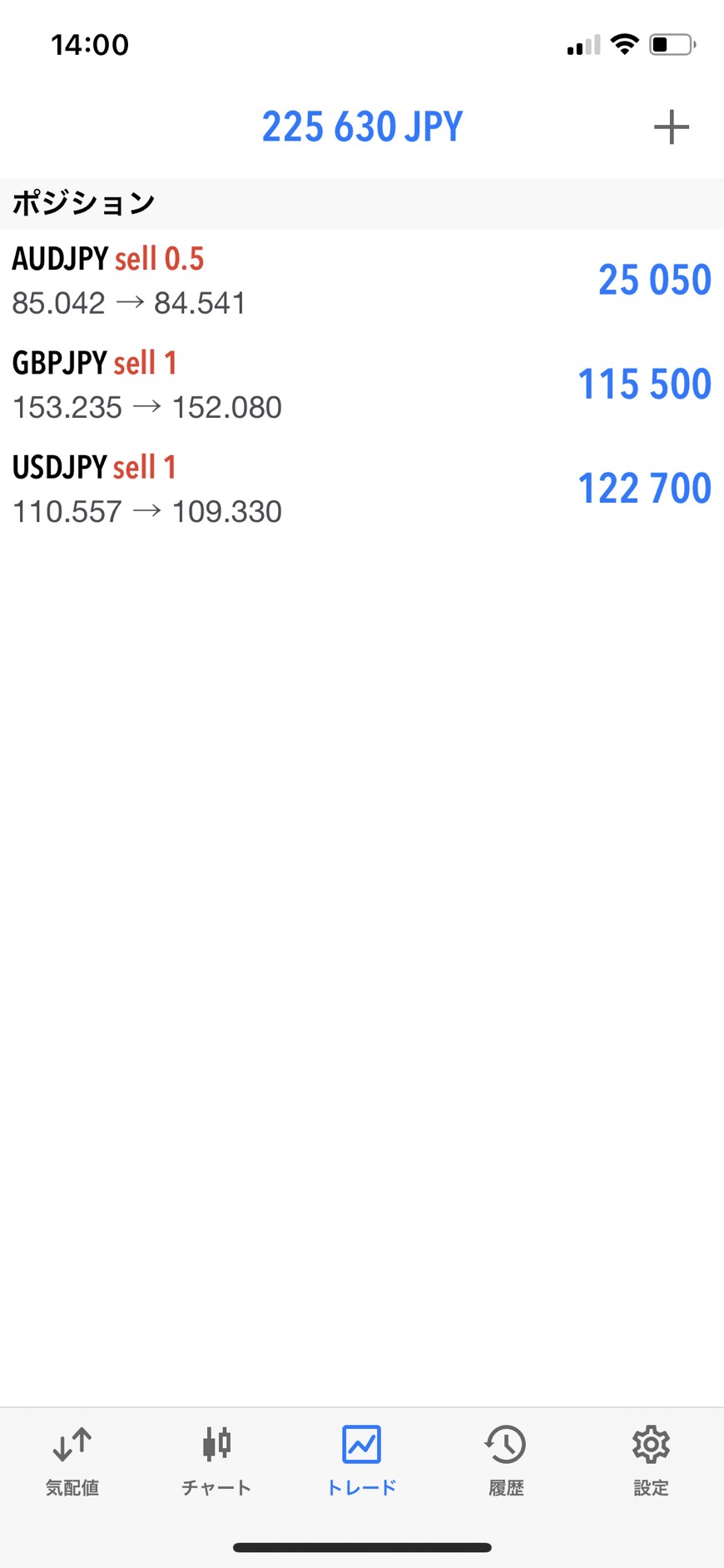
Task: Open the GBPJPY sell 1 position
Action: point(361,385)
